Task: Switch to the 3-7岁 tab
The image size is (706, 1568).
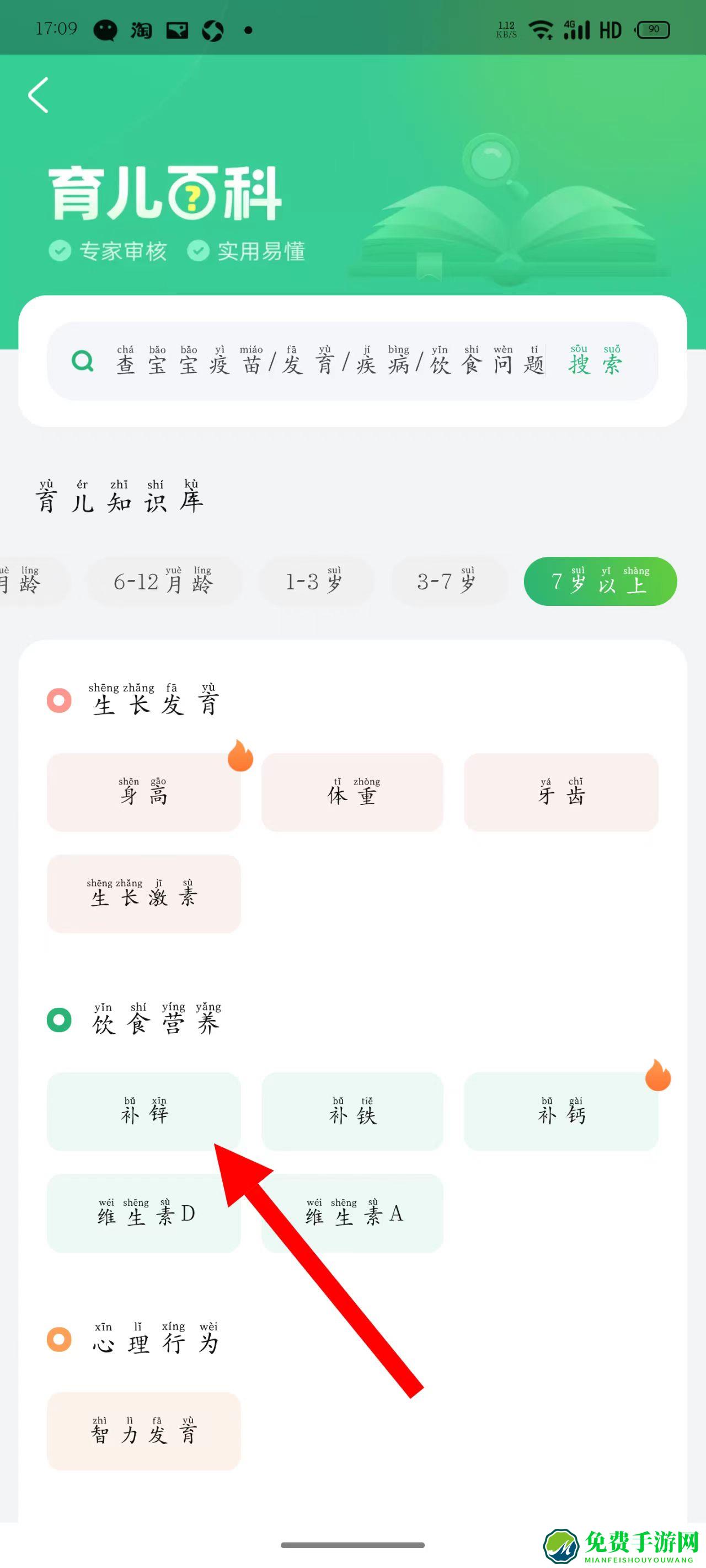Action: 447,581
